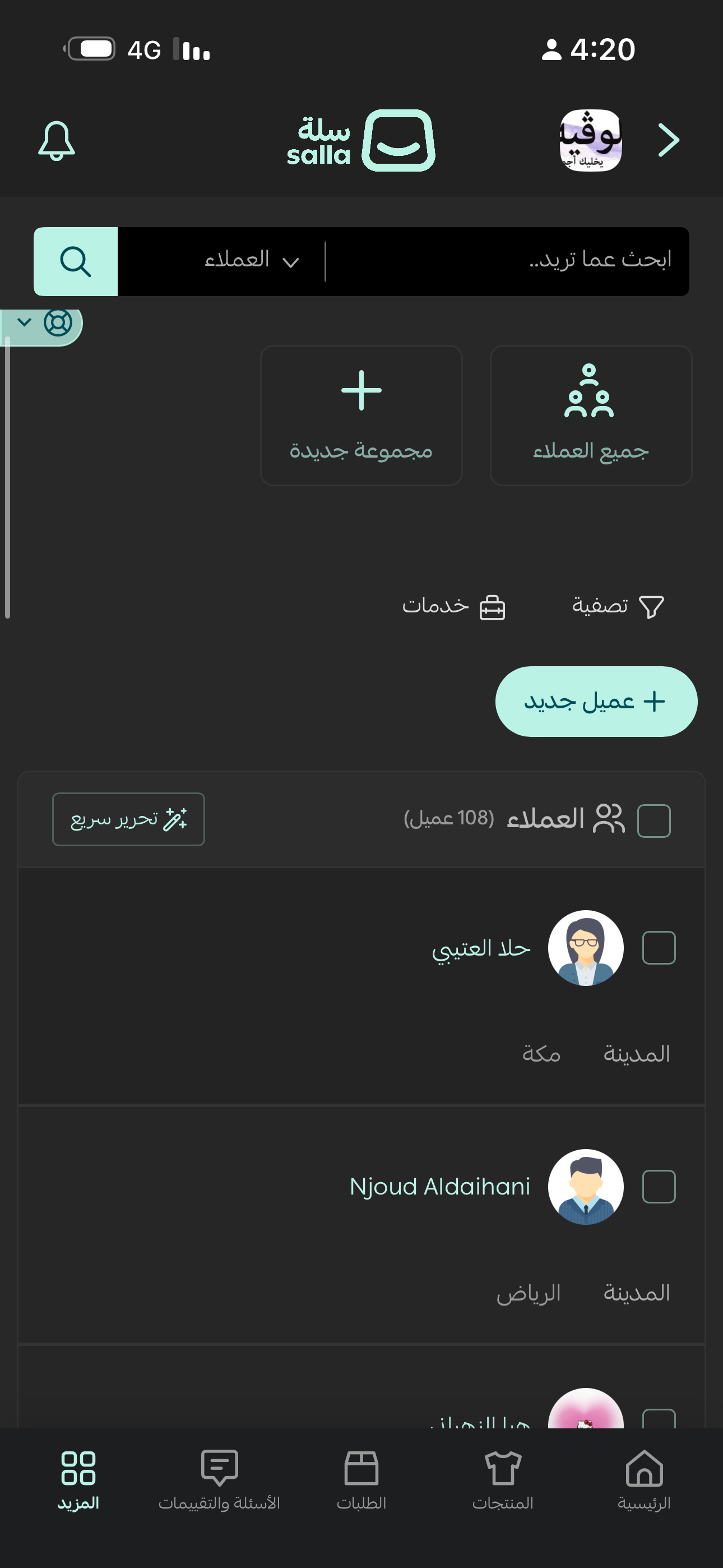Tap the chevron arrow next to the store avatar
The width and height of the screenshot is (723, 1568).
click(668, 141)
